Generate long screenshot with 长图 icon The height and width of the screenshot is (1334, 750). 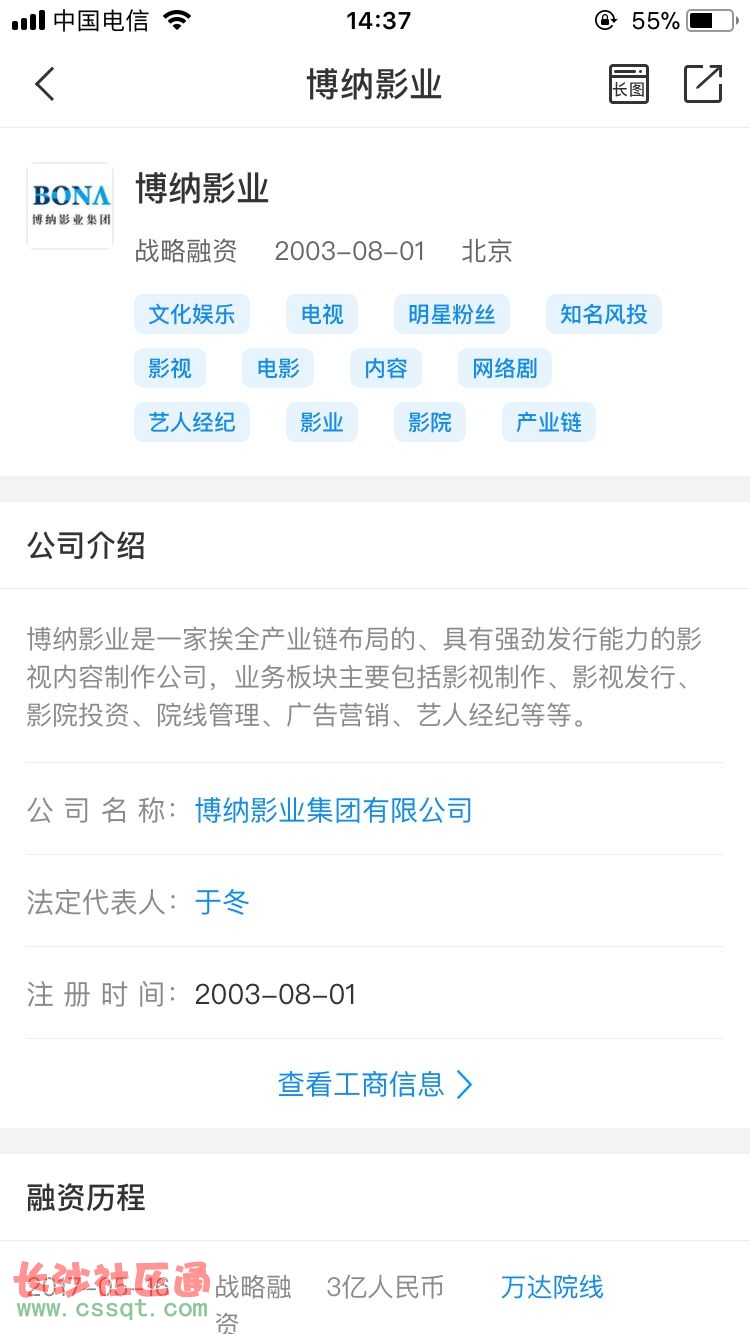click(629, 85)
